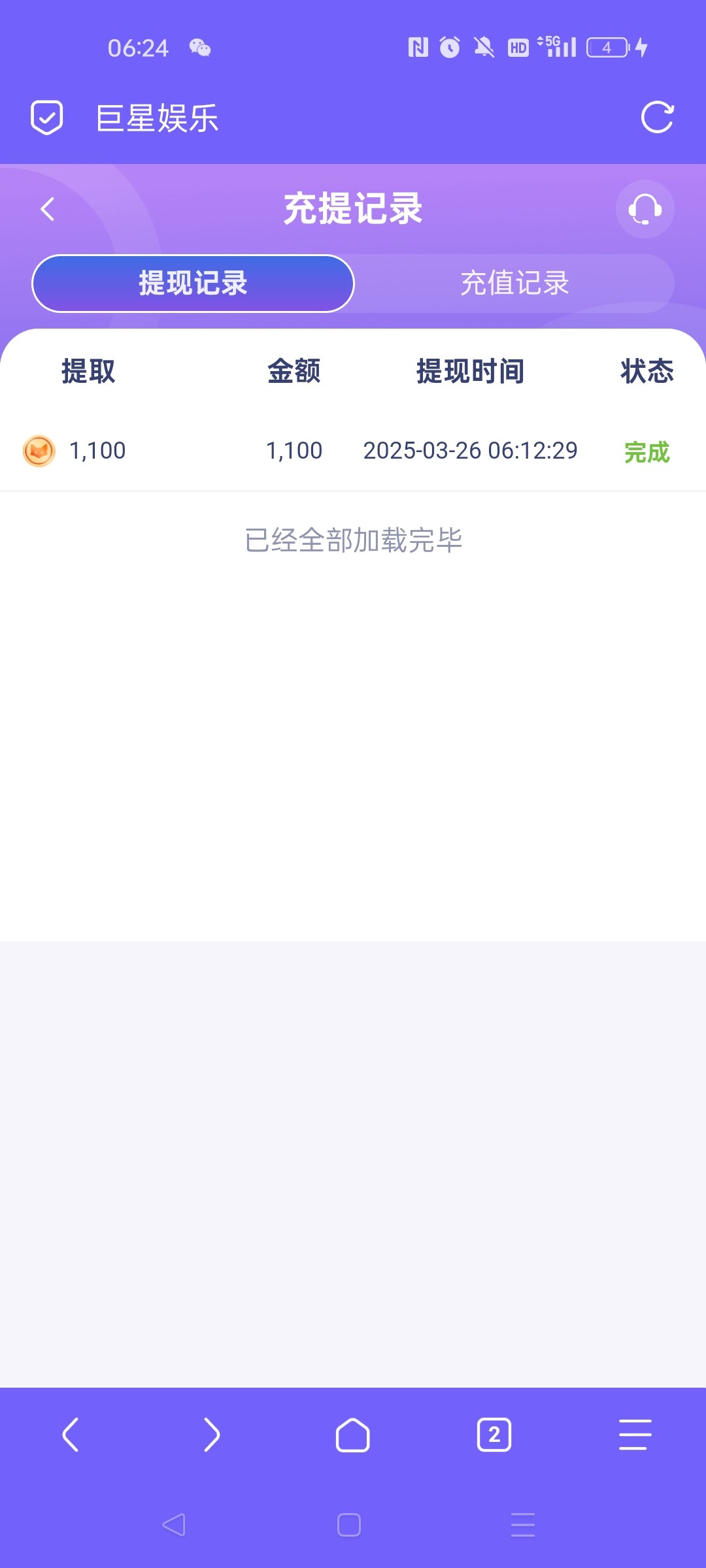Screen dimensions: 706x1568
Task: Tap the system home button
Action: coord(349,1525)
